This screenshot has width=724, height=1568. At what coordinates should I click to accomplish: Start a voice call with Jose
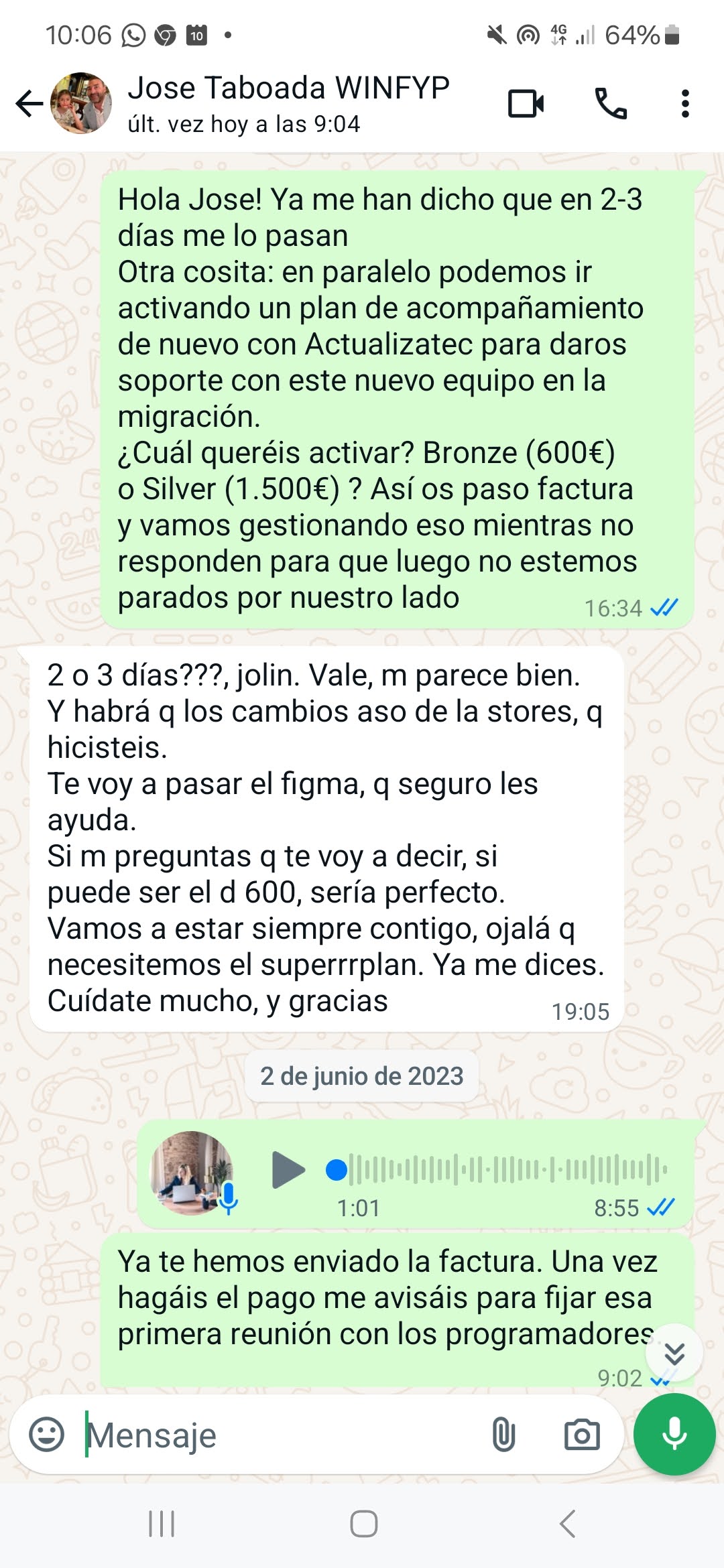(611, 104)
